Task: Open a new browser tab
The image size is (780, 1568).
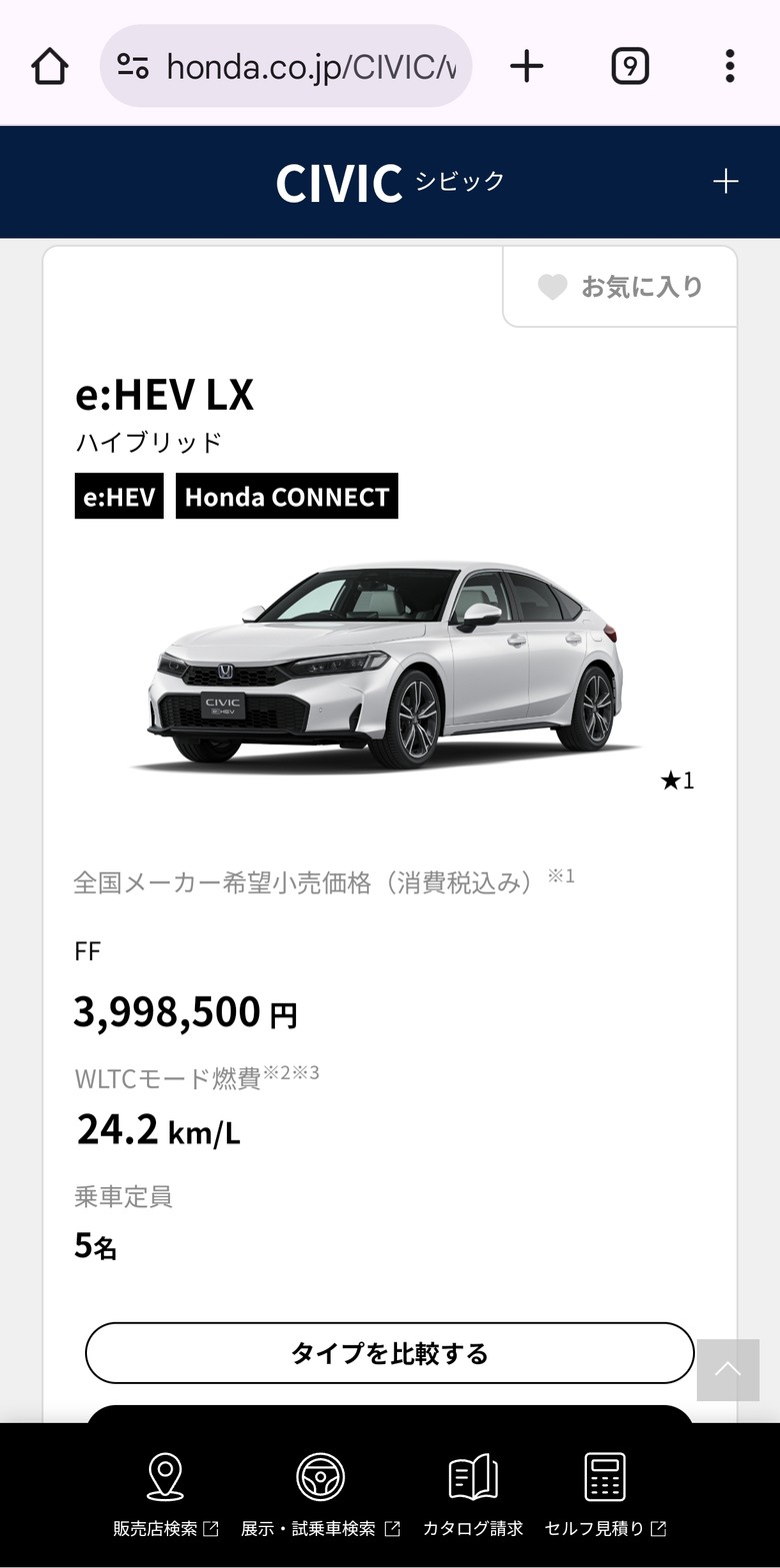Action: pyautogui.click(x=526, y=67)
